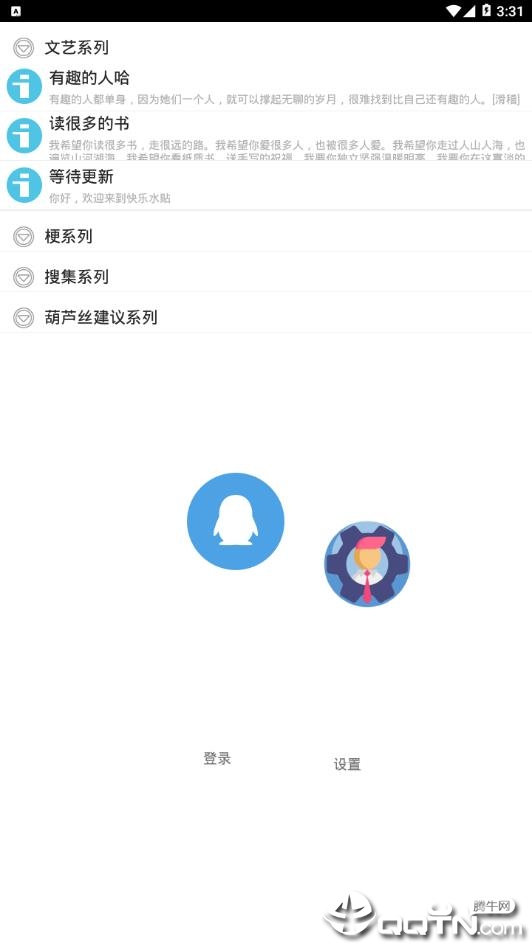The image size is (532, 944).
Task: Tap the QQ penguin login icon
Action: 235,521
